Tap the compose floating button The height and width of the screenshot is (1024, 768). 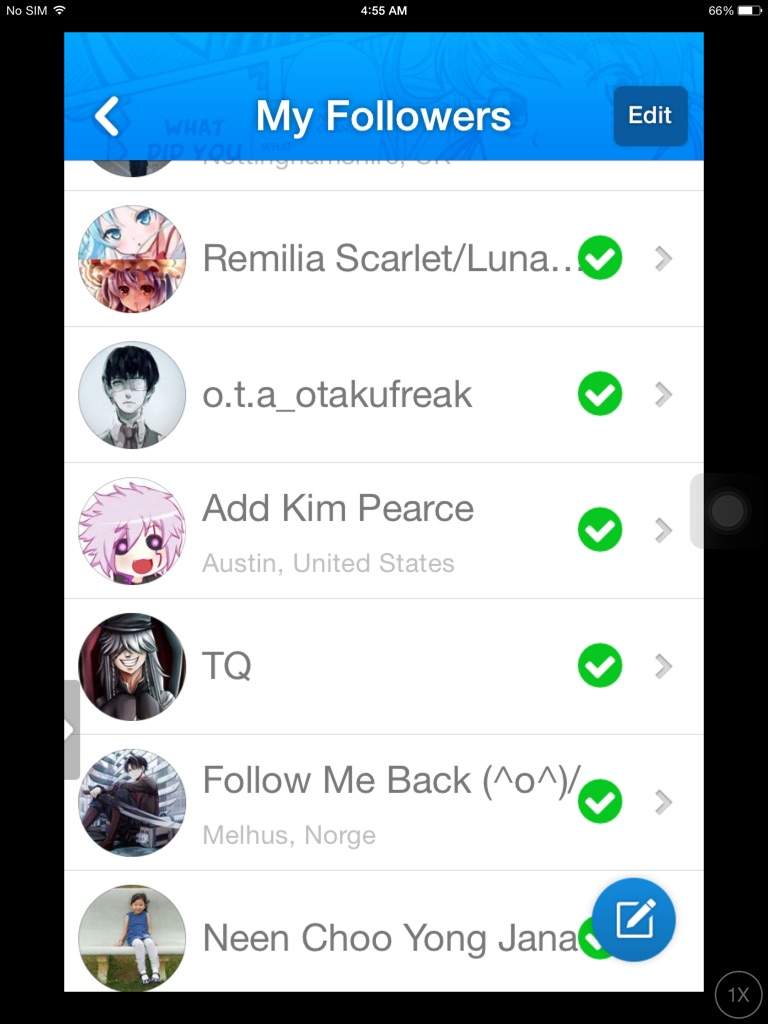pyautogui.click(x=634, y=919)
